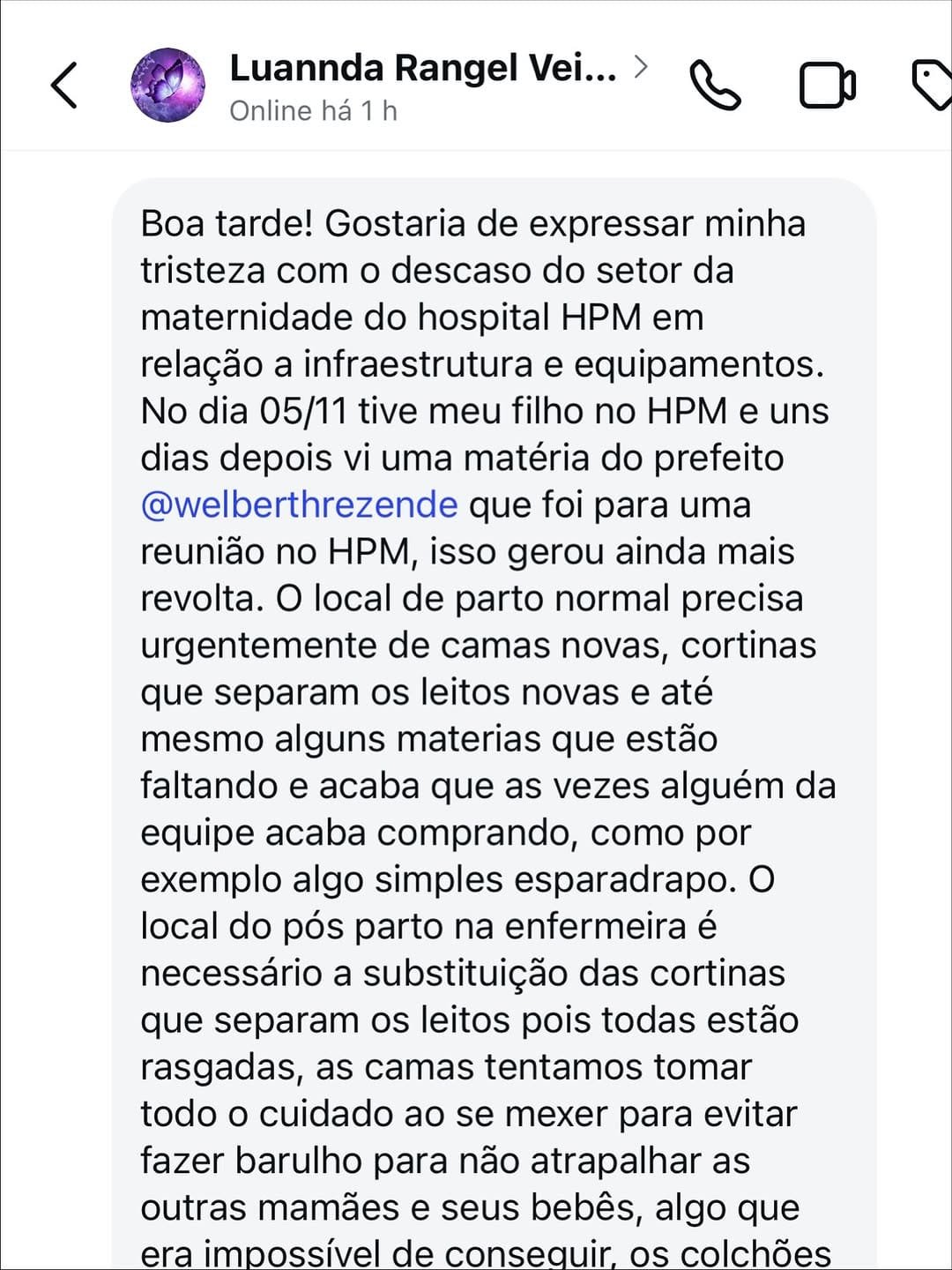
Task: Open Luannda Rangel Vei... chat details
Action: 423,69
